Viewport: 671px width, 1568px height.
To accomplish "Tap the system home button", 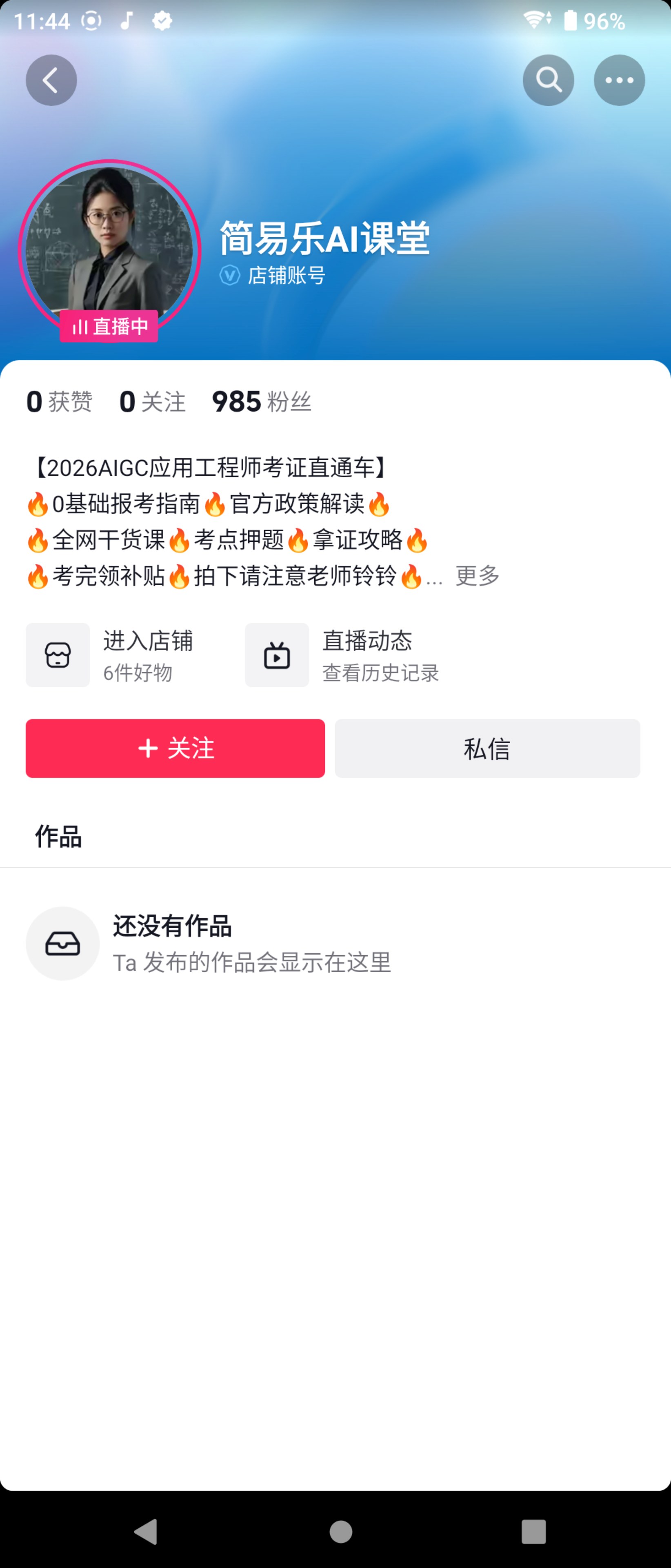I will (341, 1532).
